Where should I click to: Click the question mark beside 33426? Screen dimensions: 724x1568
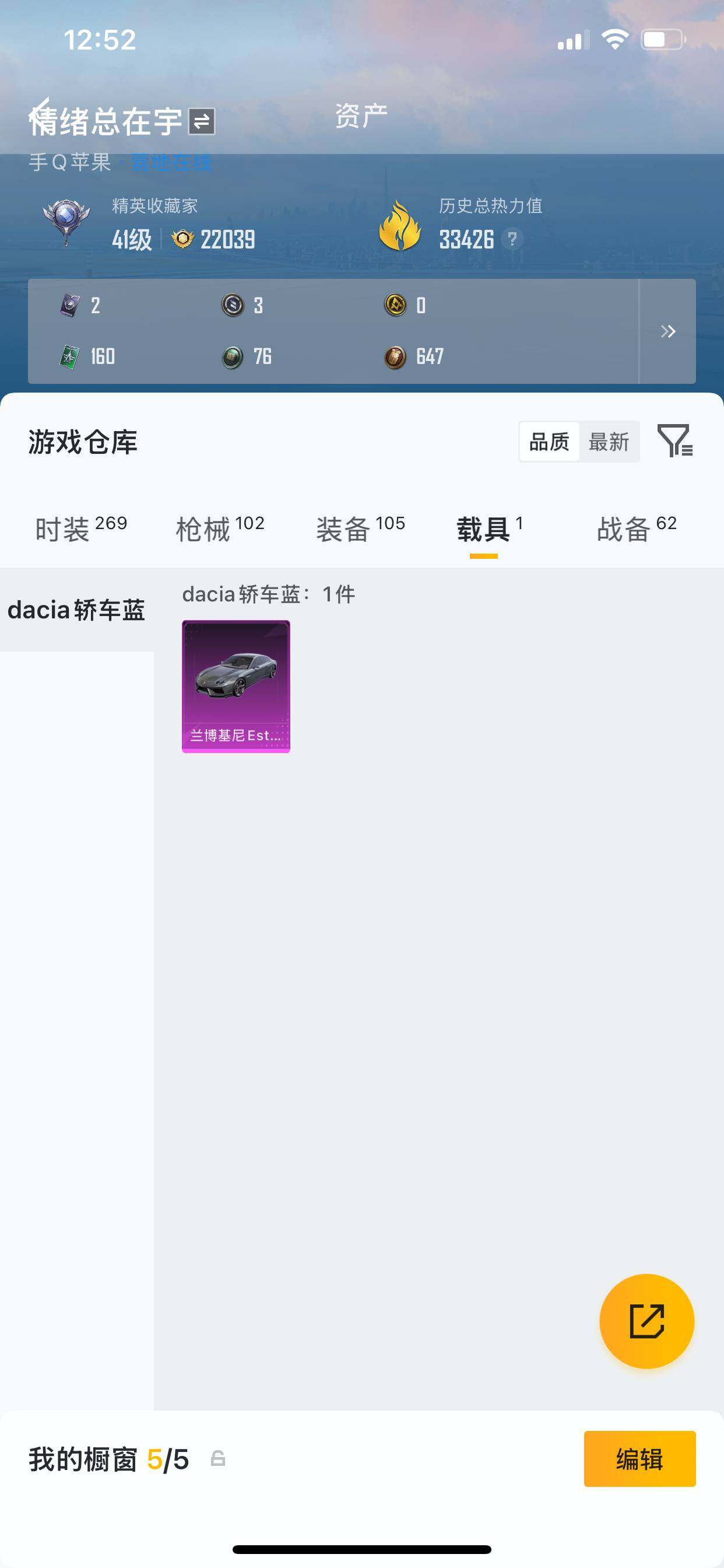(x=512, y=239)
